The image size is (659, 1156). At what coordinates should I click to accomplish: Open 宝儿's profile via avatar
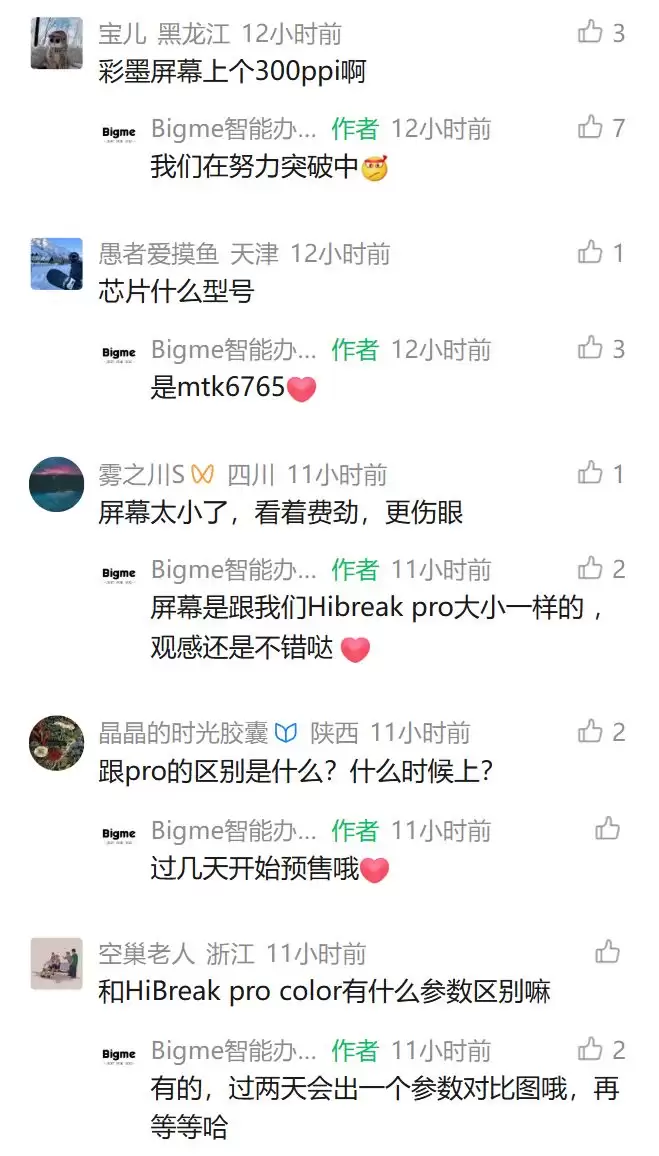point(56,43)
